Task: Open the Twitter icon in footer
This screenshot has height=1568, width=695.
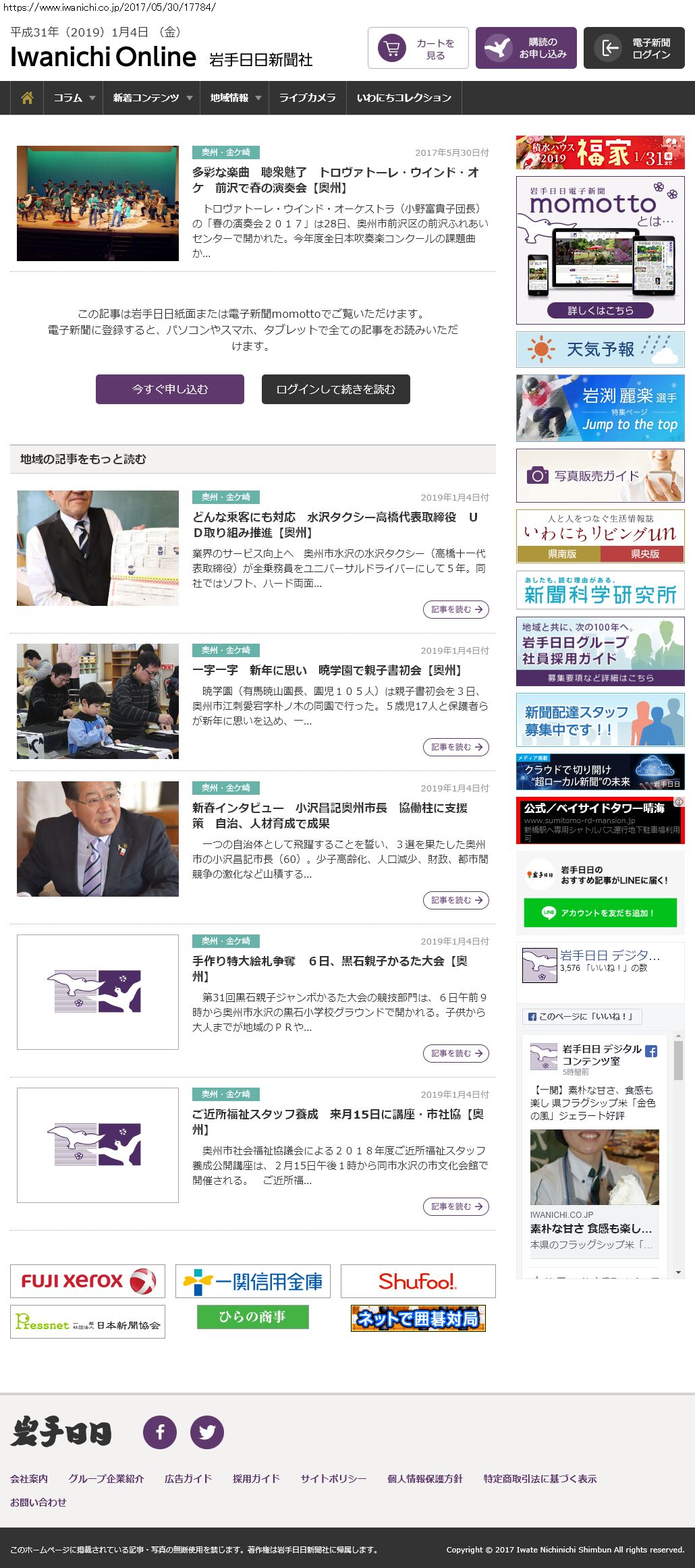Action: pyautogui.click(x=207, y=1432)
